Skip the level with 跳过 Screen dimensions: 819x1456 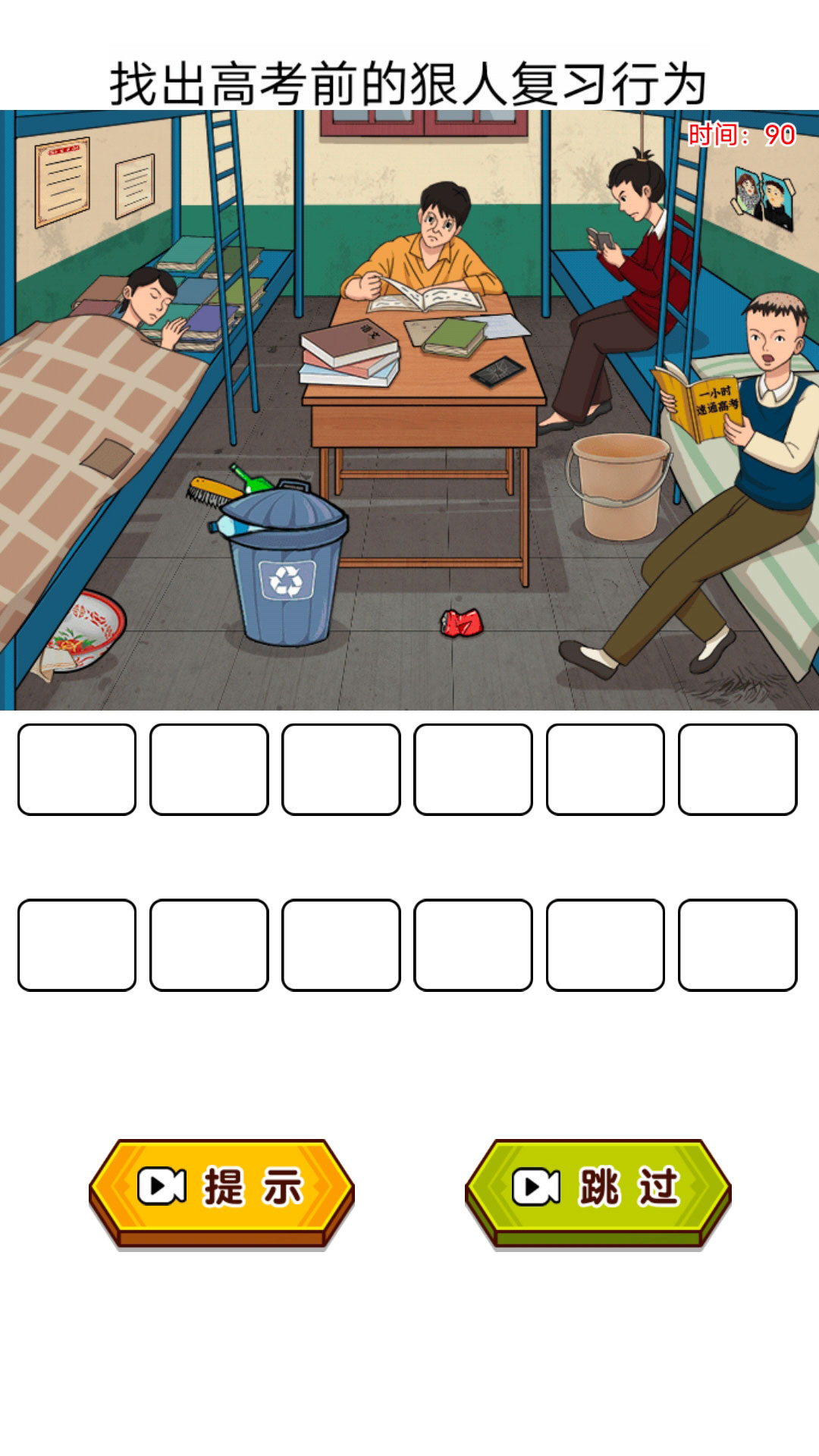tap(598, 1194)
